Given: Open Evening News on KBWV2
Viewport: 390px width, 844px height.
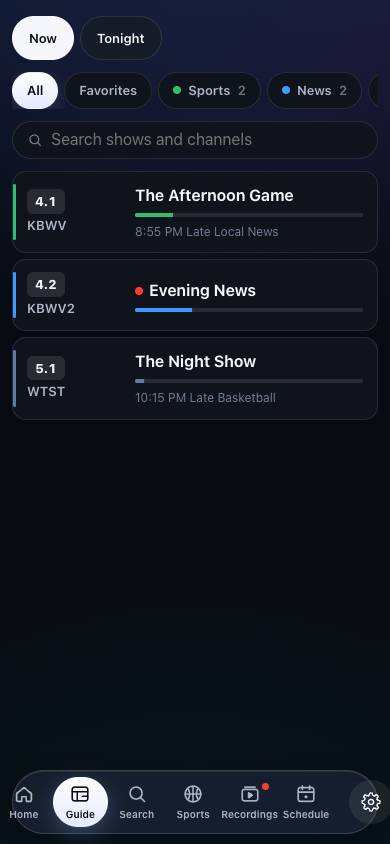Looking at the screenshot, I should tap(195, 295).
